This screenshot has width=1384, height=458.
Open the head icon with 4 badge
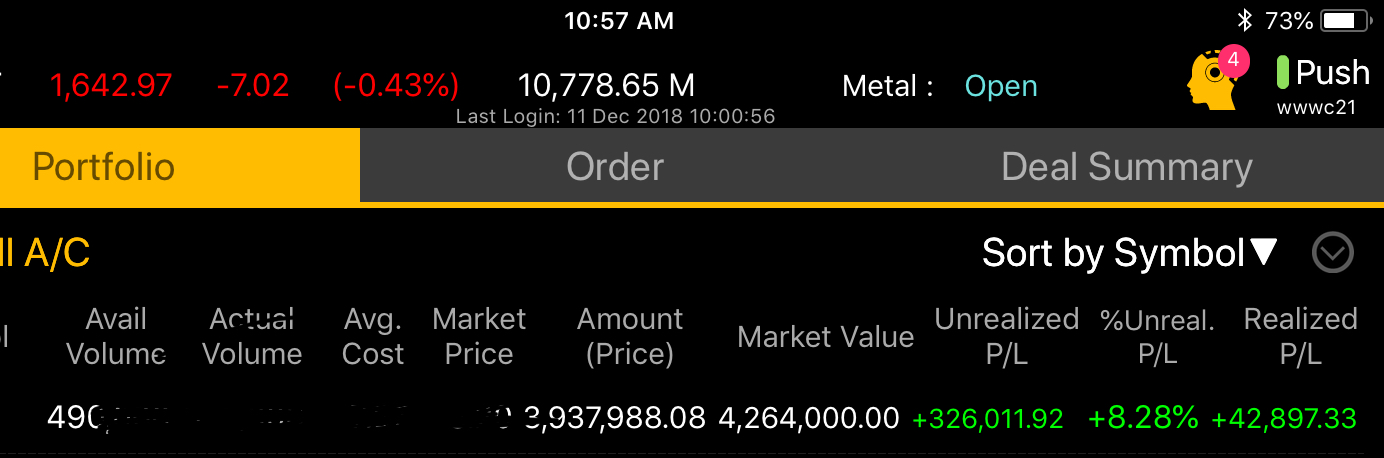click(x=1213, y=79)
